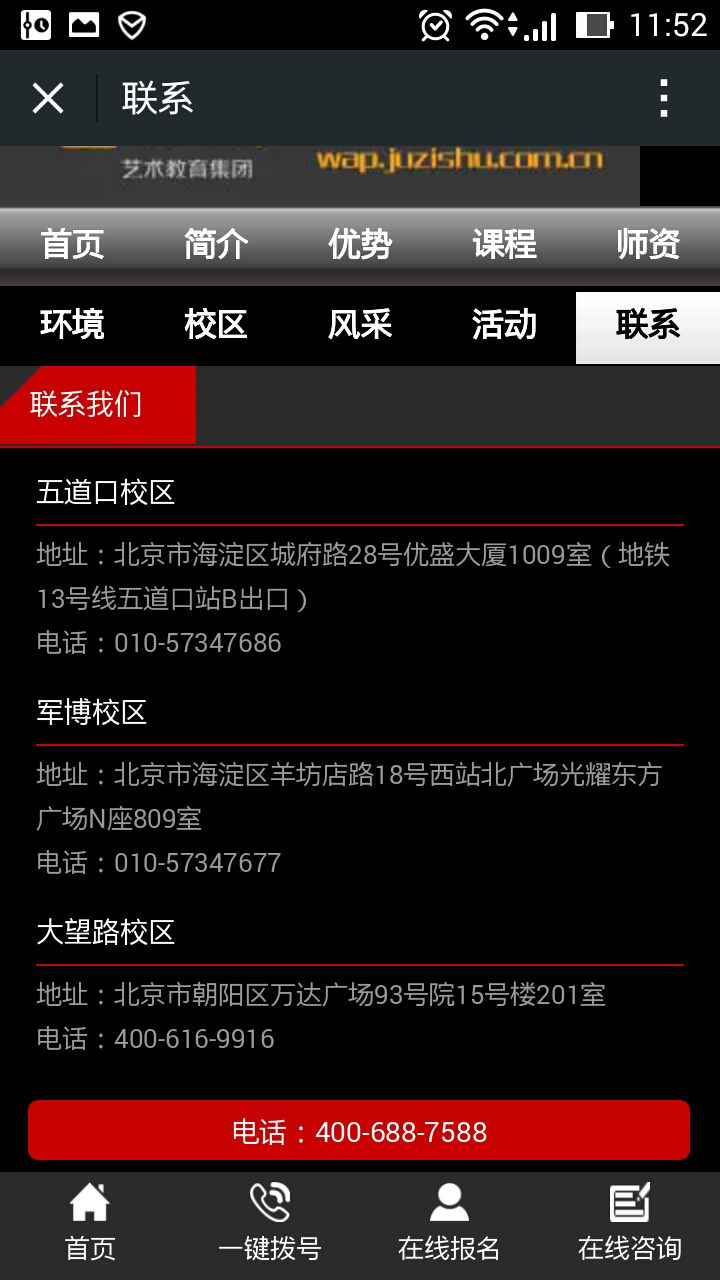Open the 校区 tab
The width and height of the screenshot is (720, 1280).
tap(216, 325)
